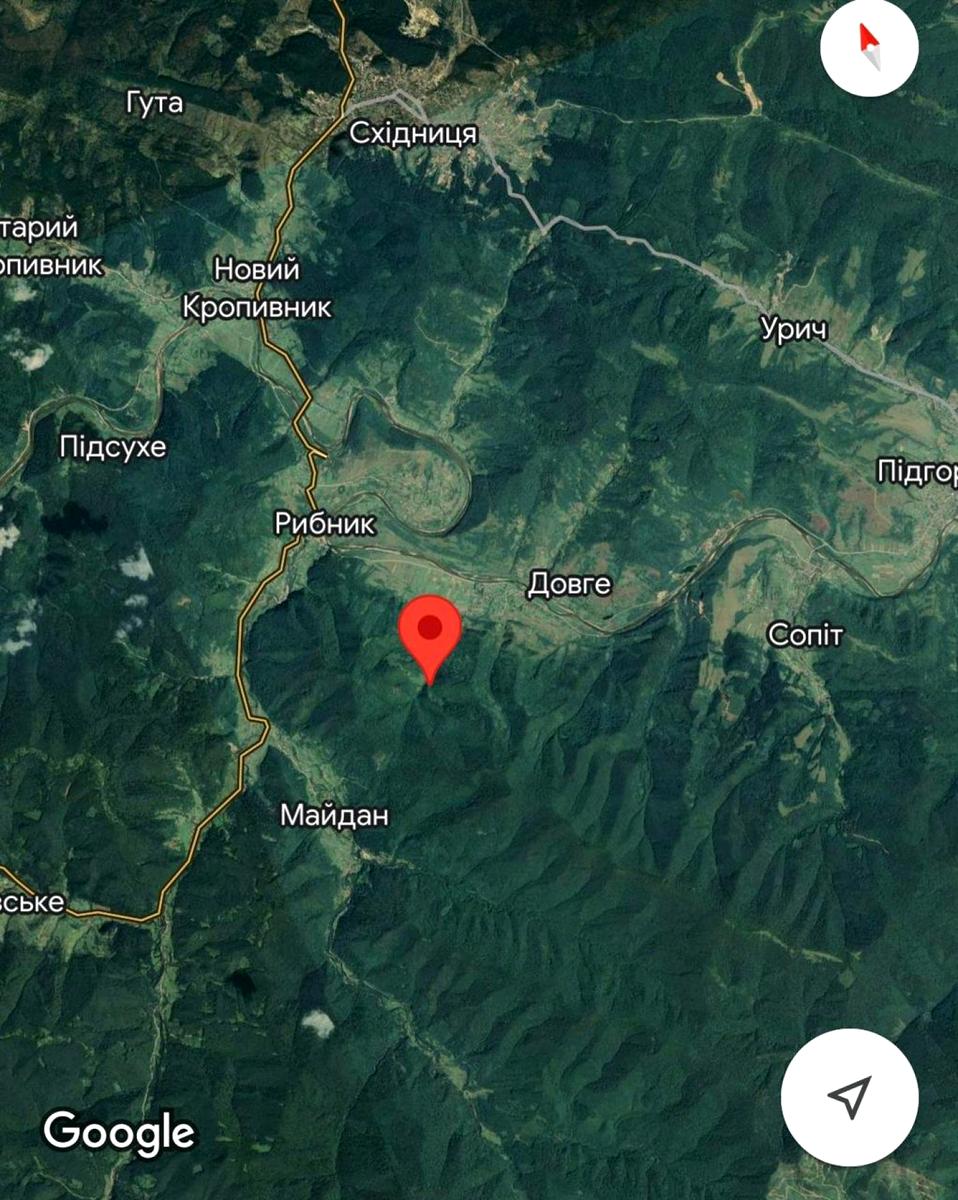Select the Рибник village label
The height and width of the screenshot is (1200, 958).
[x=324, y=523]
